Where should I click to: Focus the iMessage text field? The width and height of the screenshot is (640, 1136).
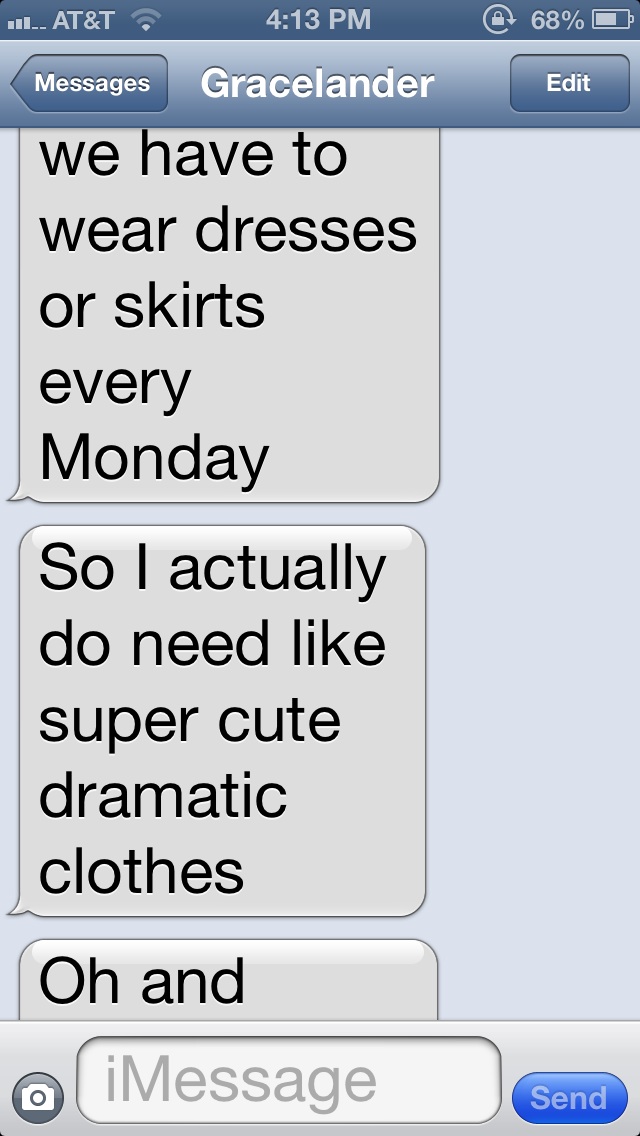(288, 1080)
